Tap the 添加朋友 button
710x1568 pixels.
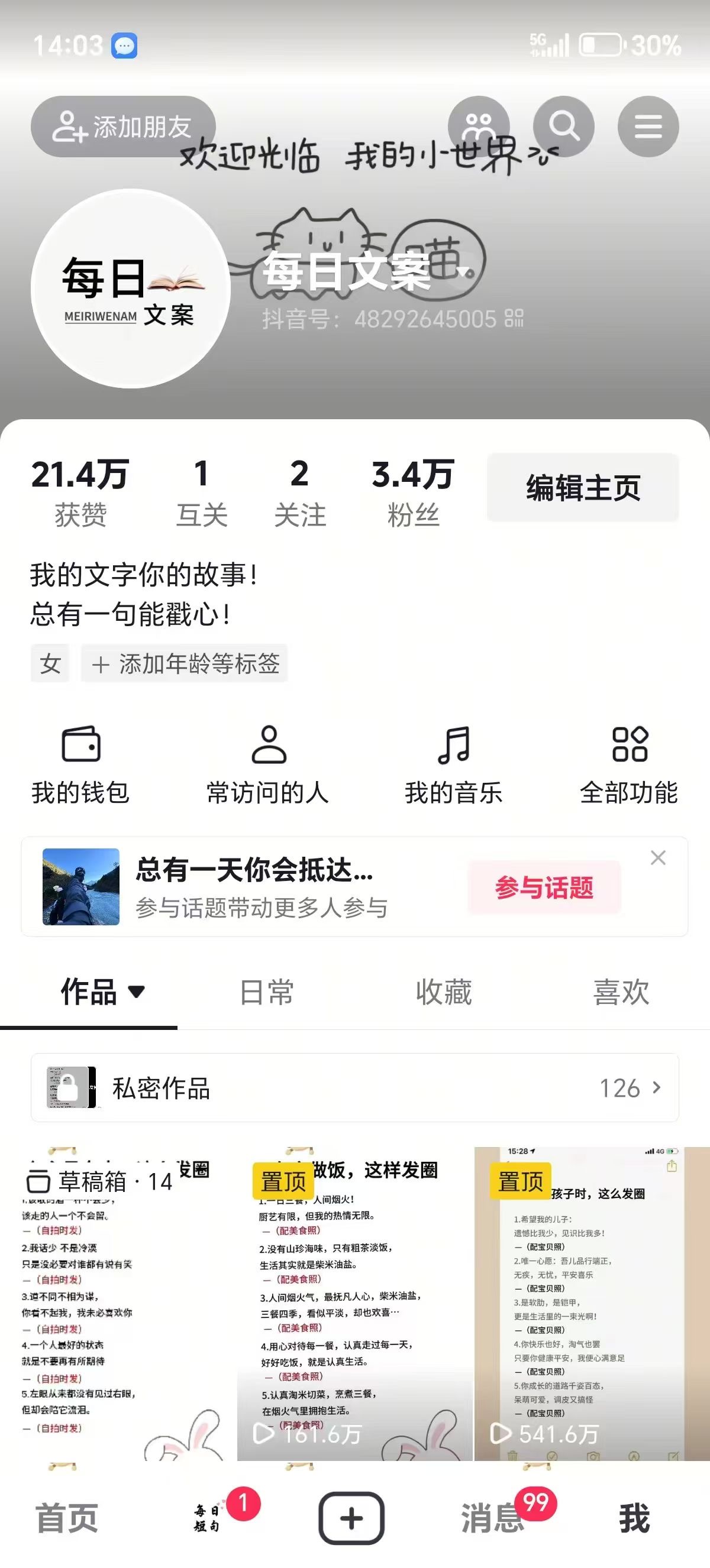click(x=123, y=127)
